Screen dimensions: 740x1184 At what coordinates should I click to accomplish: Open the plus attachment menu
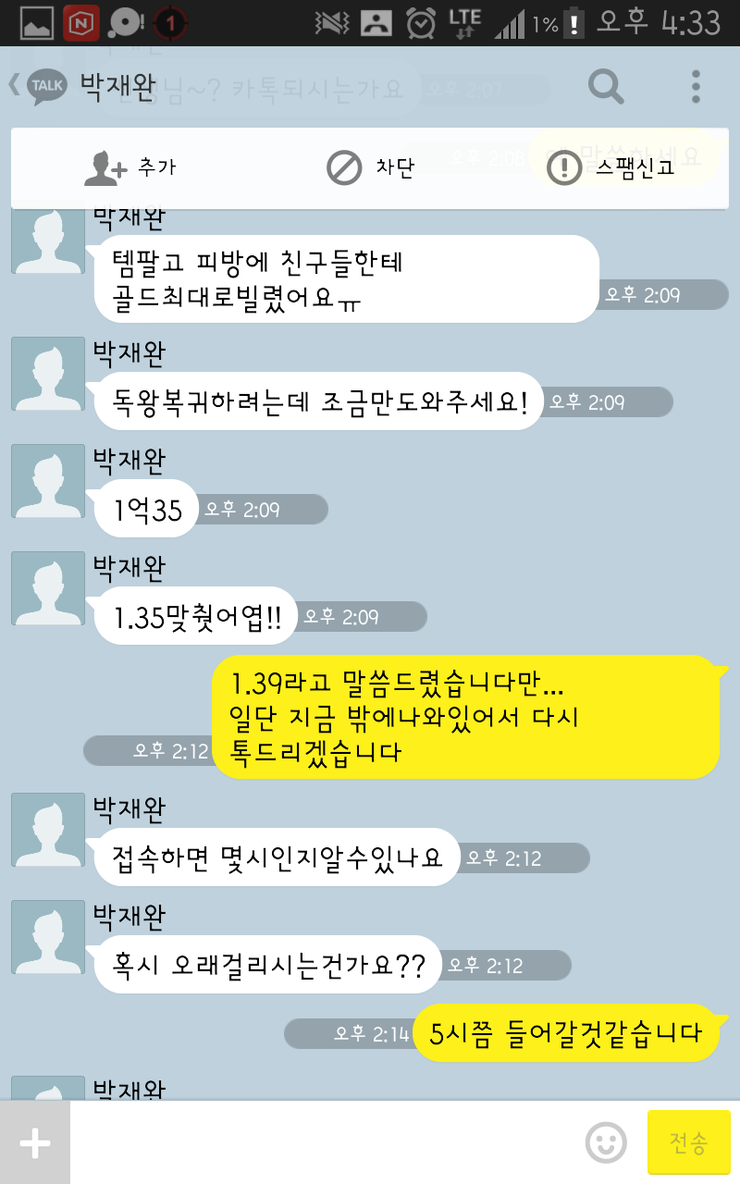(35, 1143)
